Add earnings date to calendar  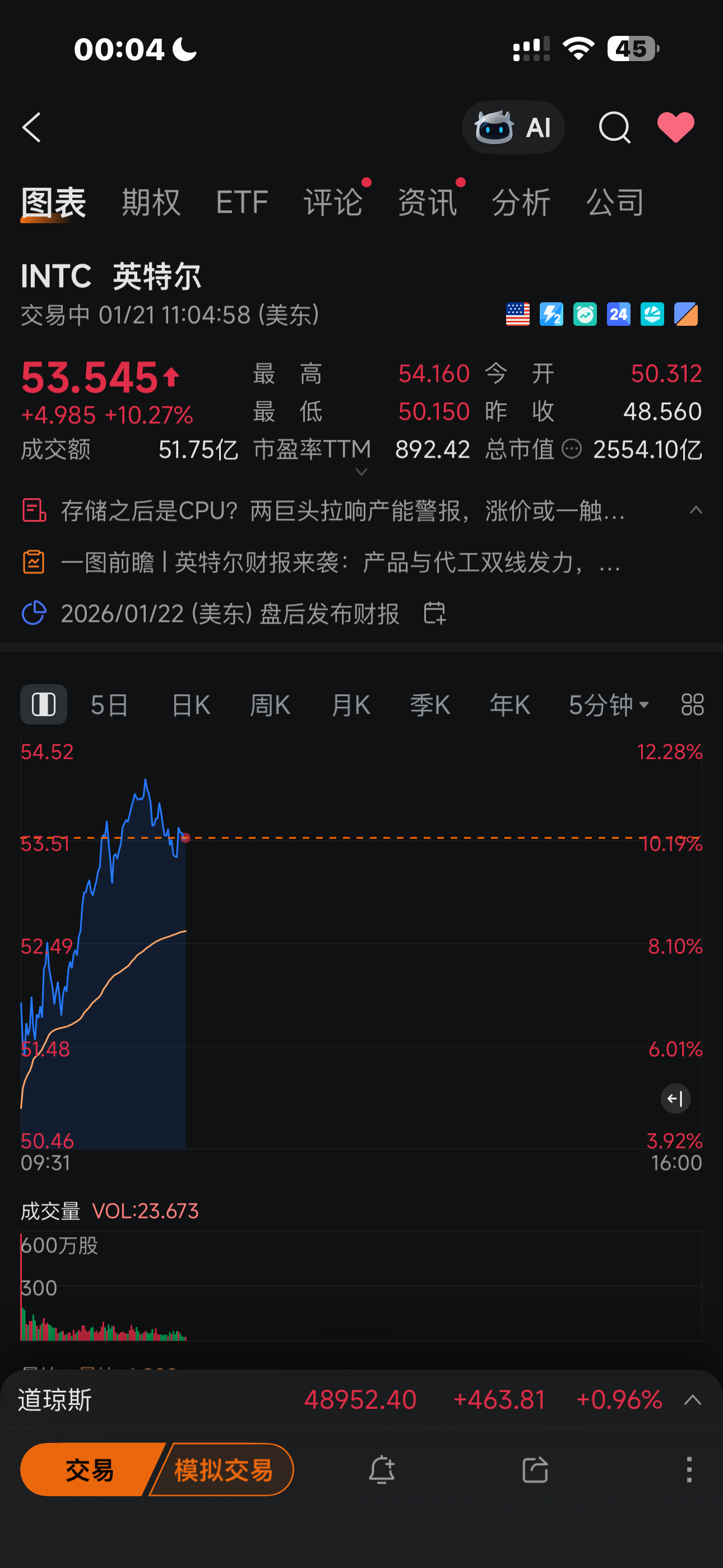point(434,613)
